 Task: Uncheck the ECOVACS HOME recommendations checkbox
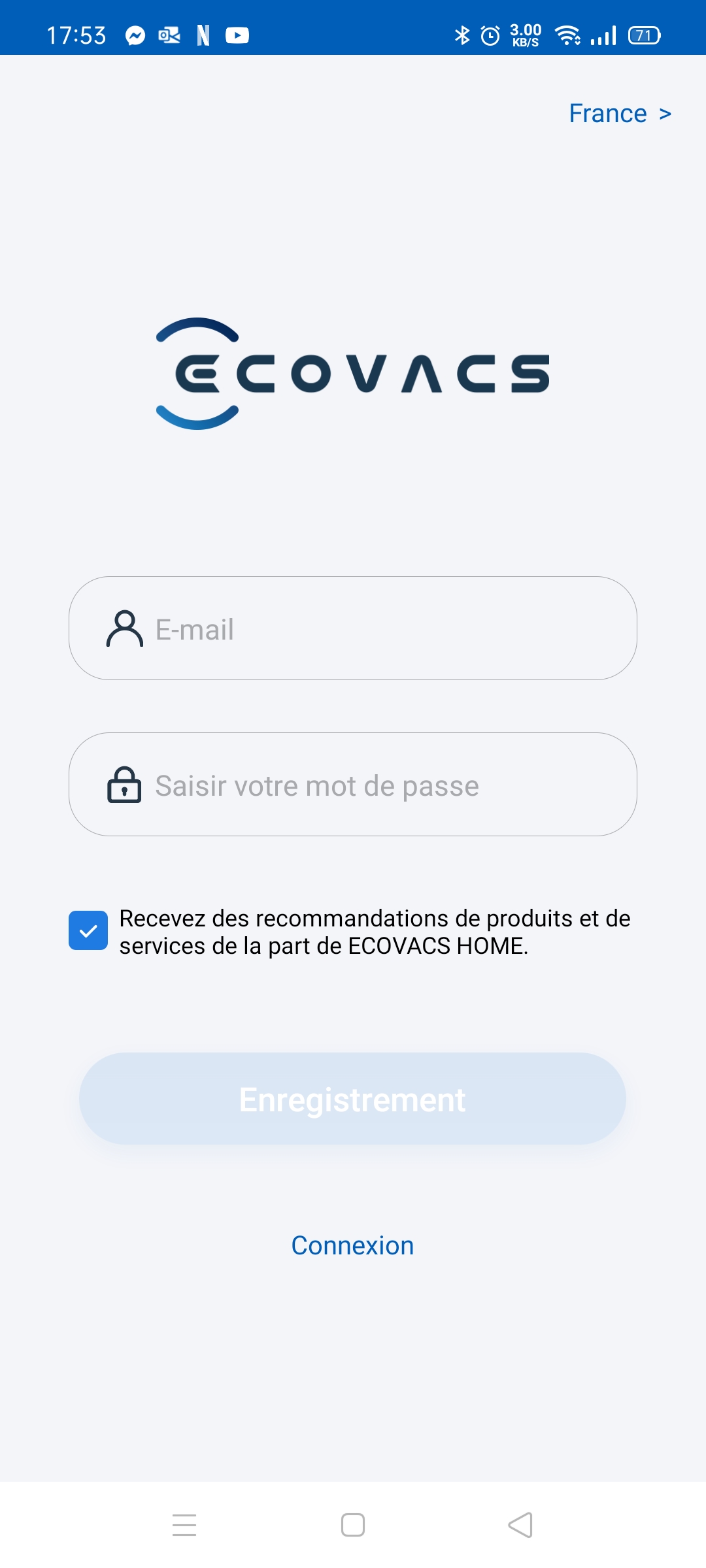click(x=88, y=930)
